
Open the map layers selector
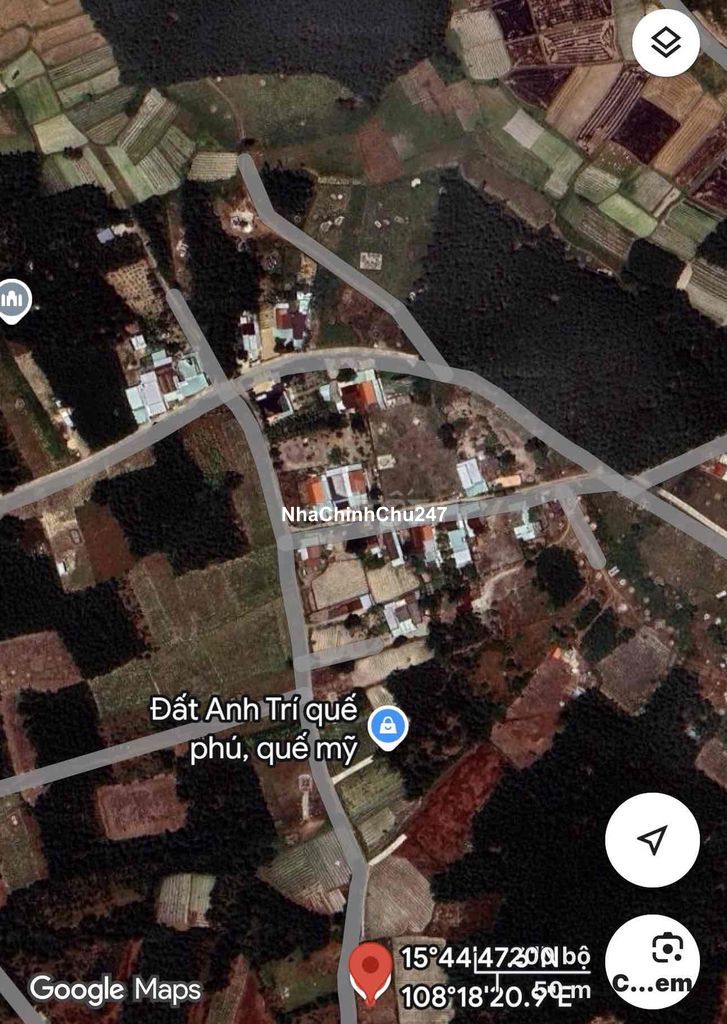click(x=666, y=42)
